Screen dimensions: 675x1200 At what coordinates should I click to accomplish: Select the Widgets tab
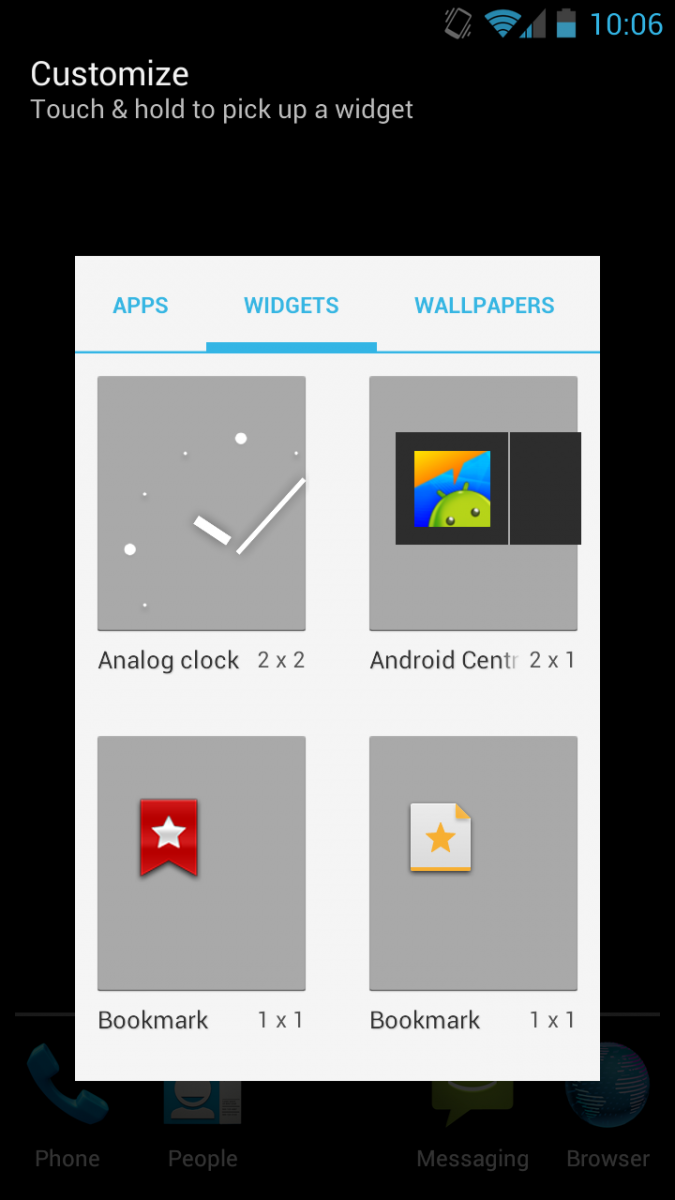[x=291, y=306]
